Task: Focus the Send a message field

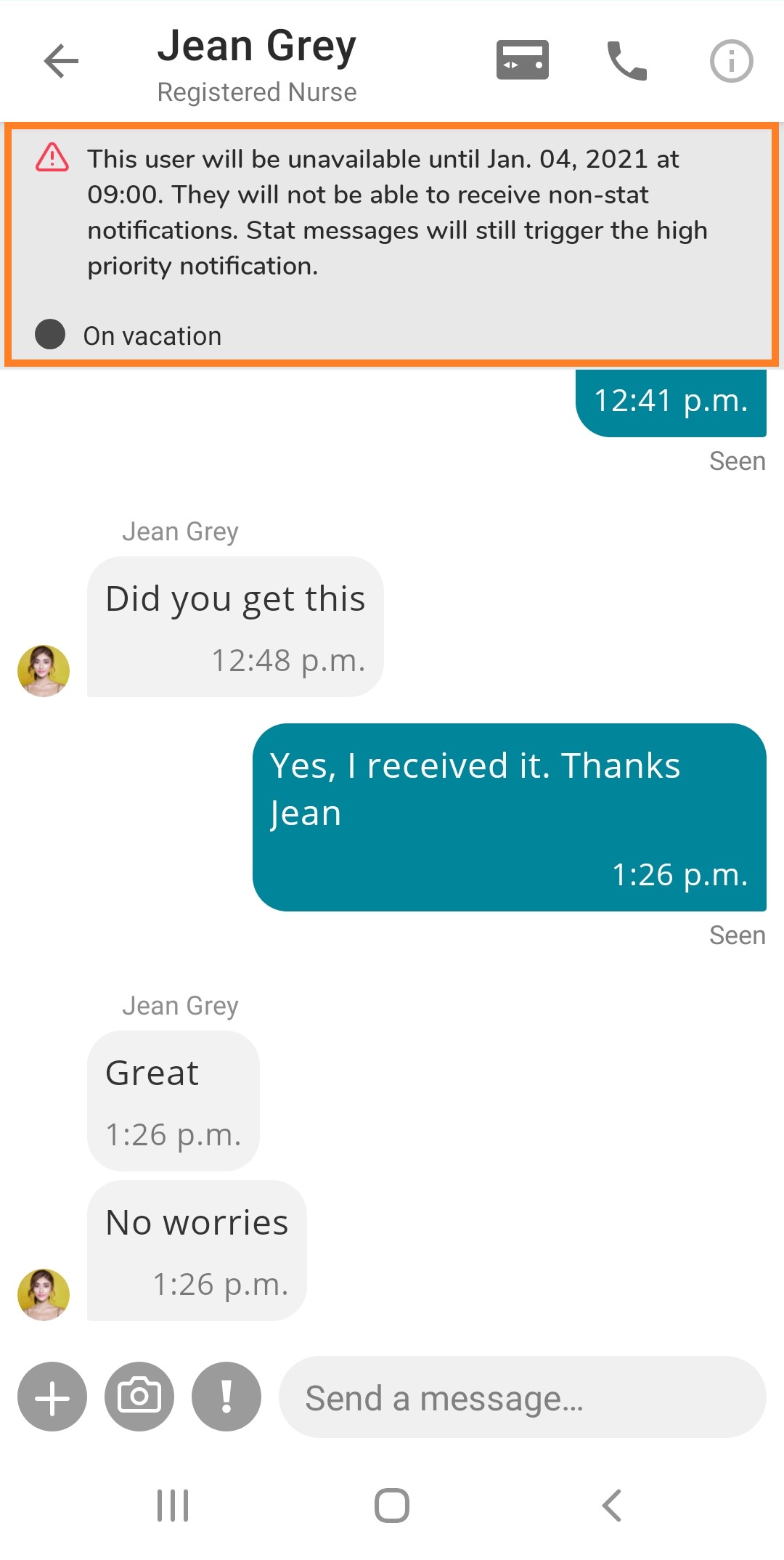Action: [x=523, y=1397]
